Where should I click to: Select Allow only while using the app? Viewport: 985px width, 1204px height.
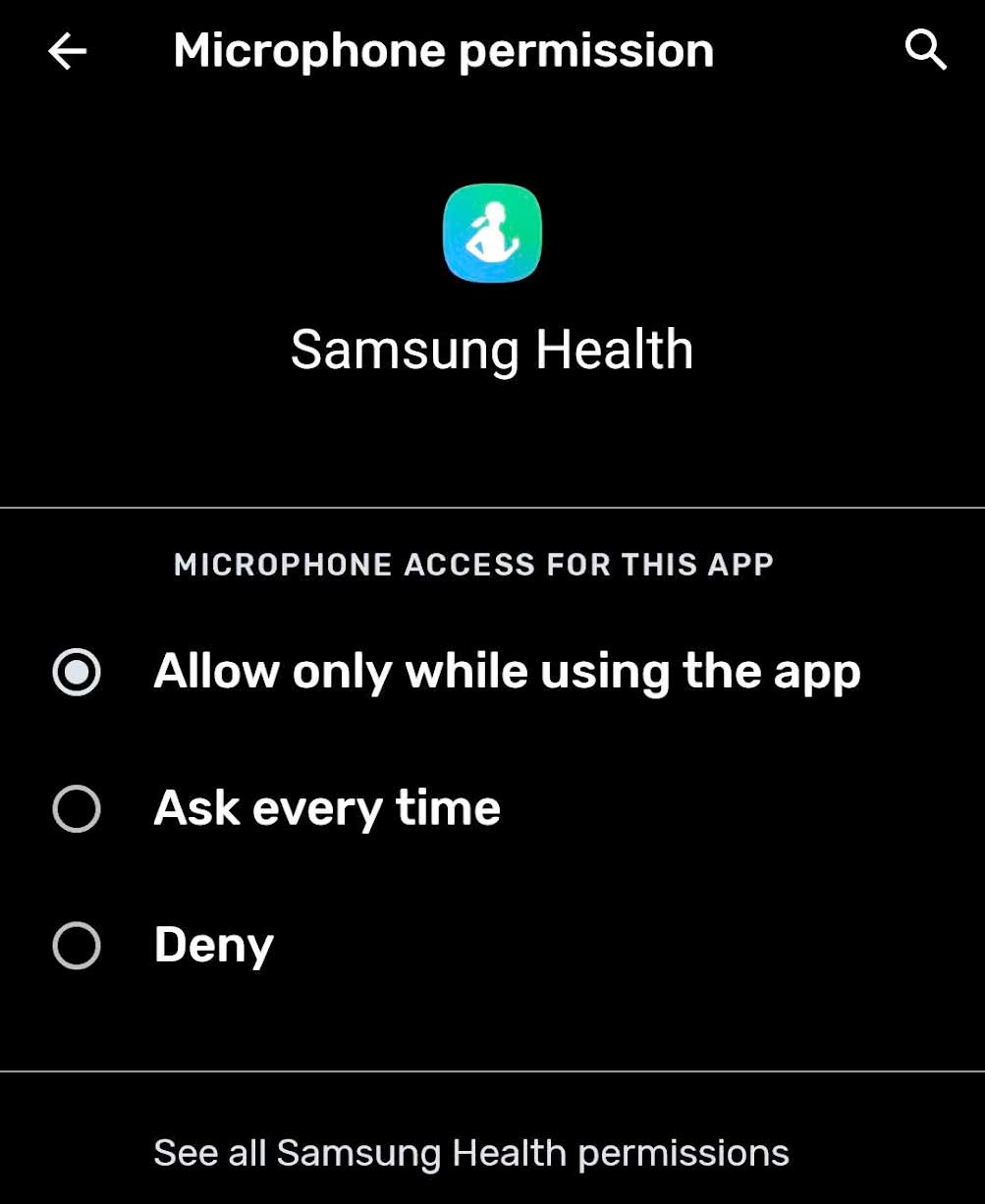(507, 673)
